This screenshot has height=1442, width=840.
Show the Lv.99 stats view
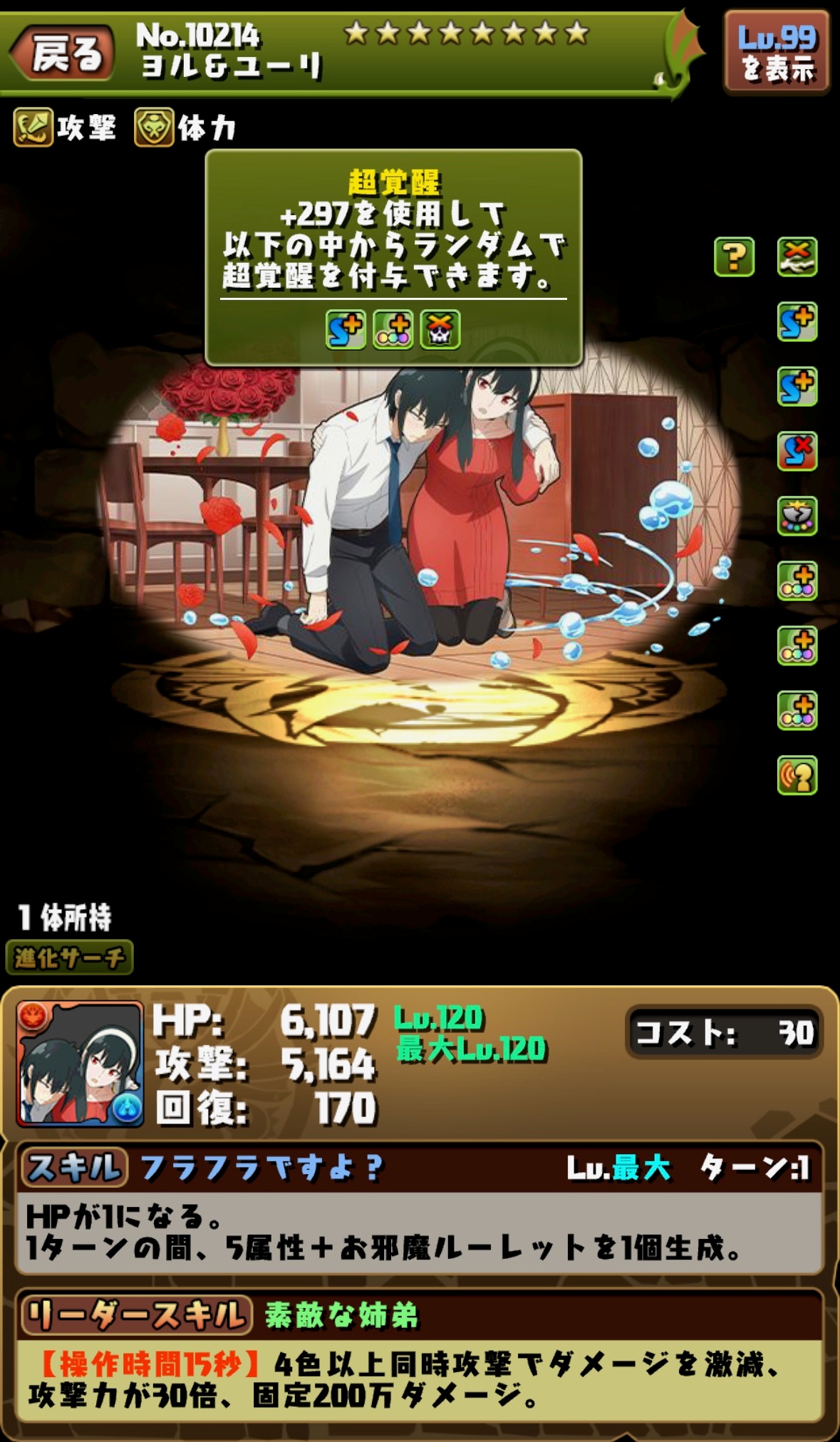coord(777,53)
